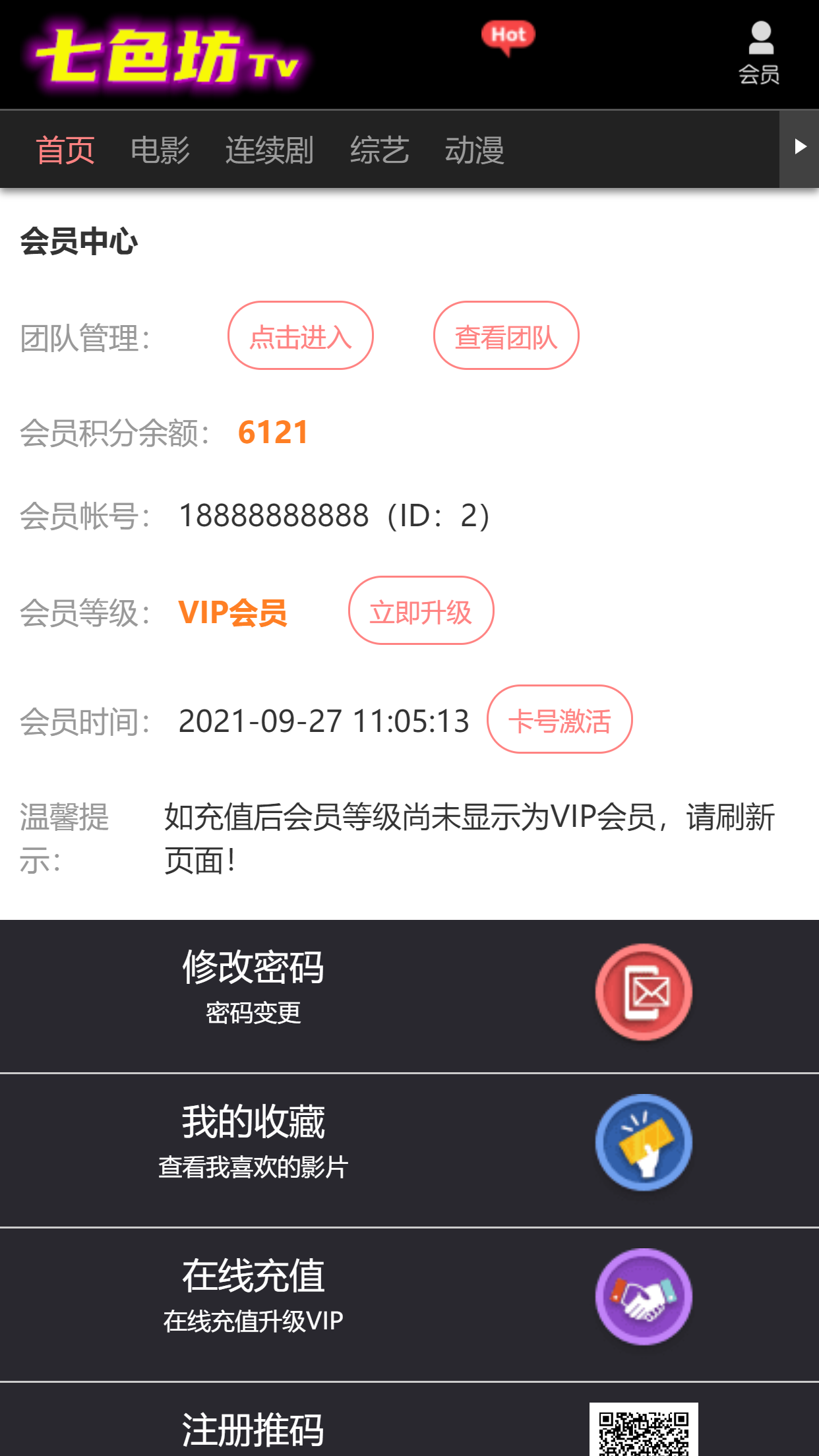819x1456 pixels.
Task: Click the 点击进入 team management button
Action: click(300, 336)
